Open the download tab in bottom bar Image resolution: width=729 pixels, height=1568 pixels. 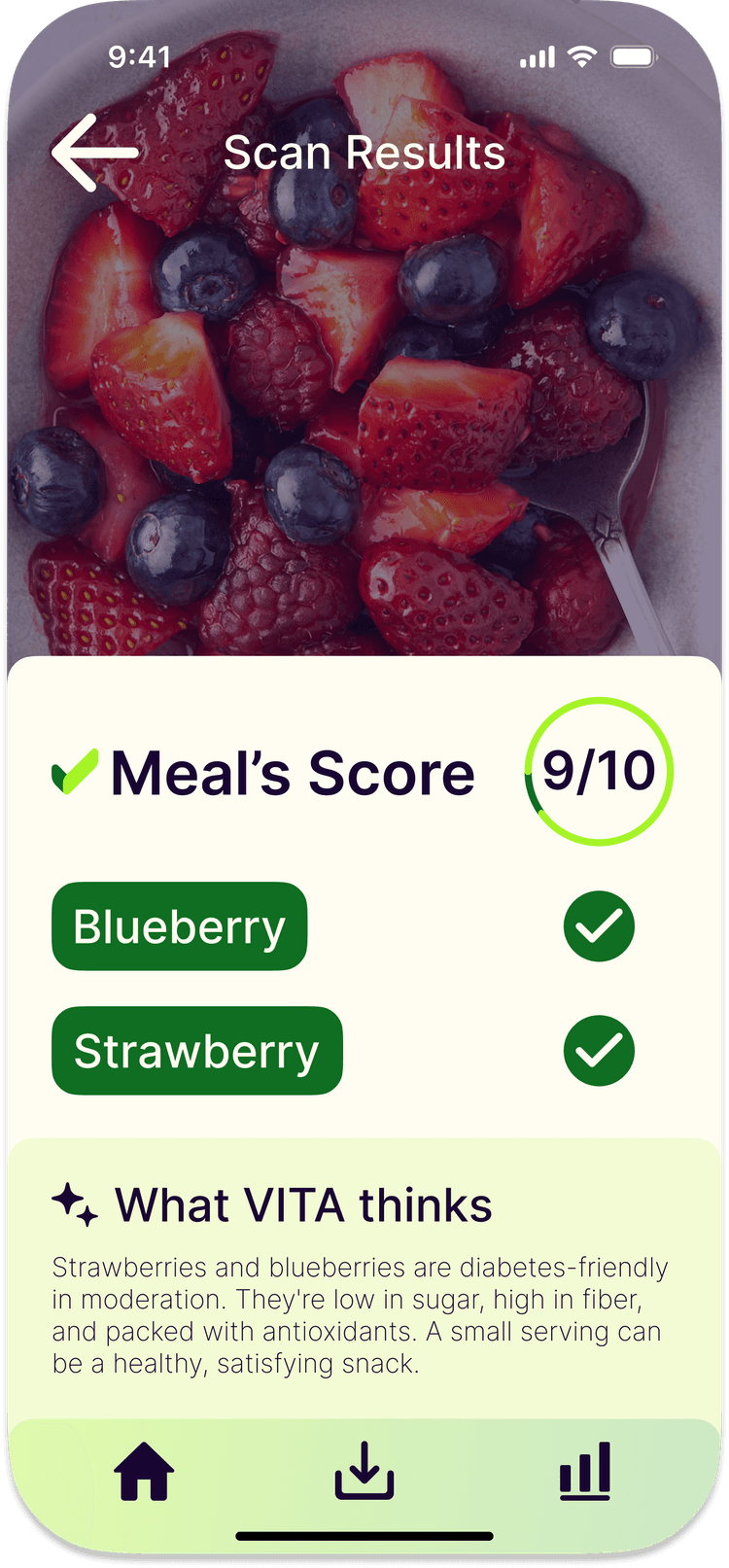(364, 1471)
